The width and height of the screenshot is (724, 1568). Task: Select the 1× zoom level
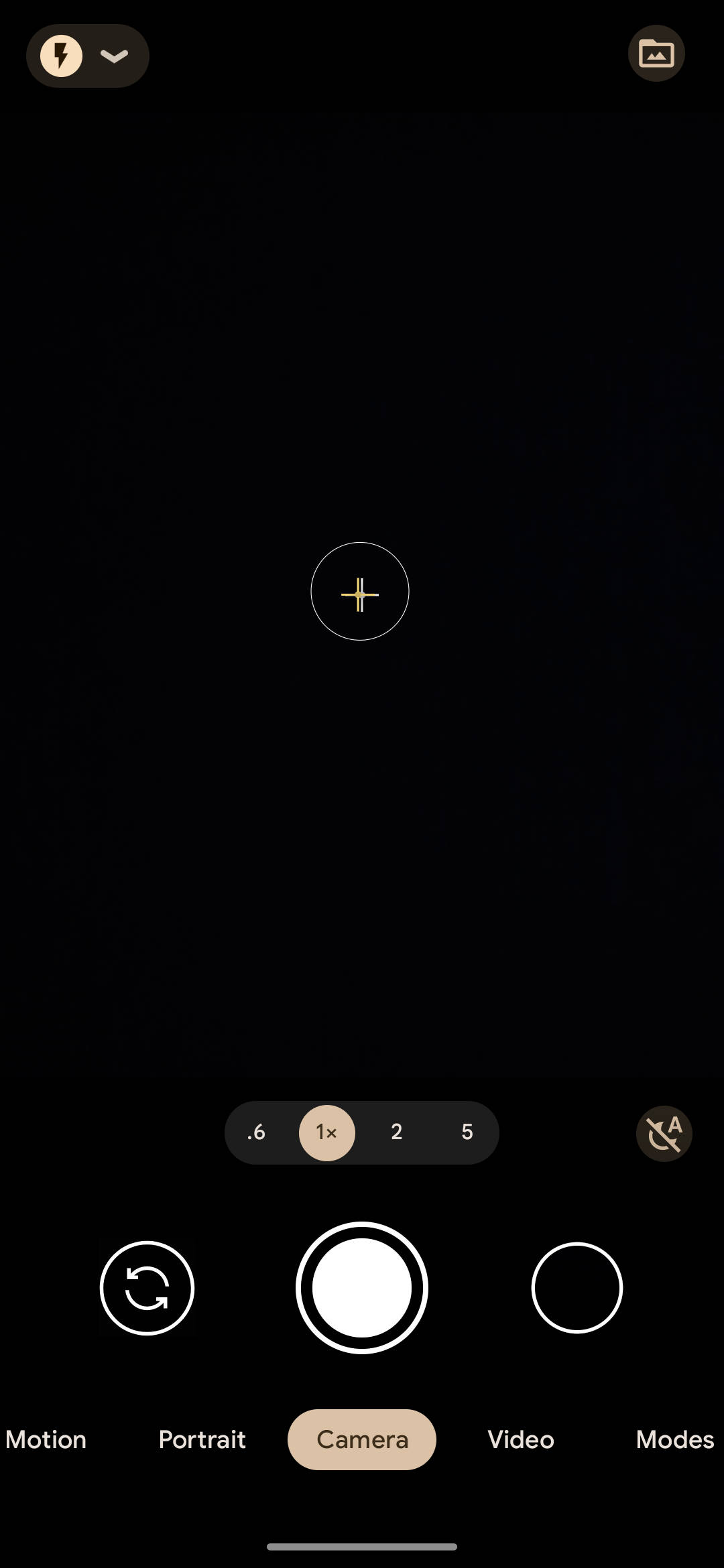pos(326,1132)
